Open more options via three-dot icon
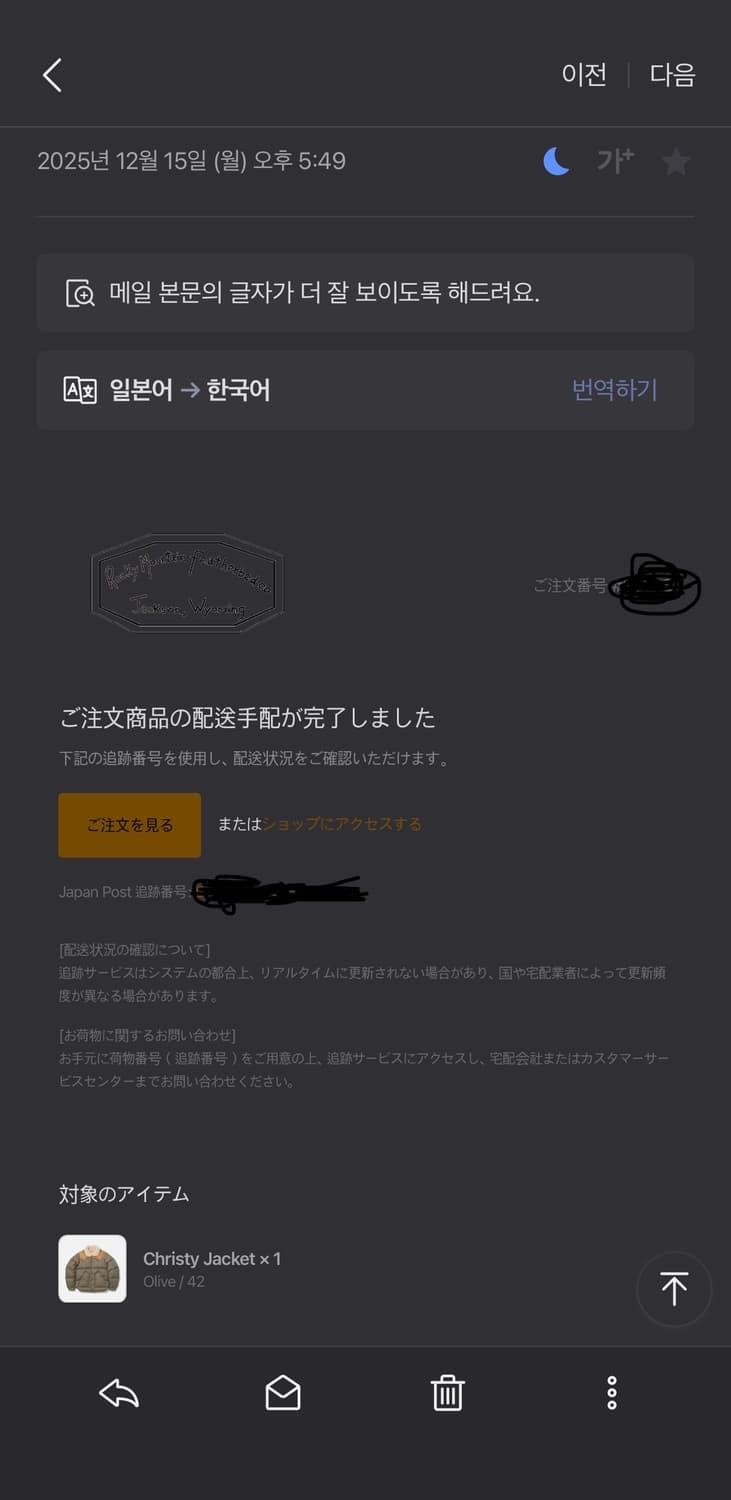The image size is (731, 1500). [612, 1392]
